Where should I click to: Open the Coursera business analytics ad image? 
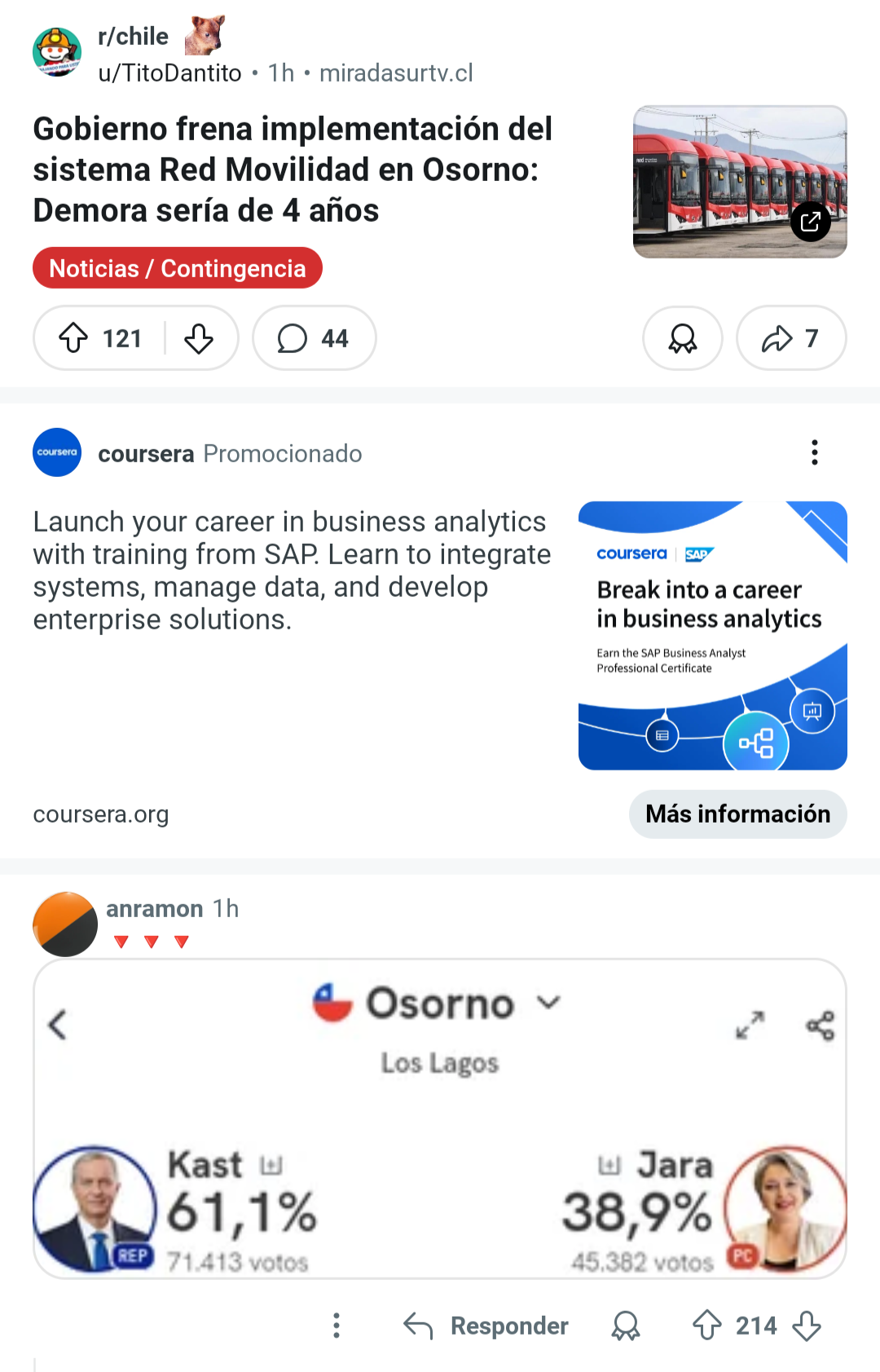(x=712, y=636)
